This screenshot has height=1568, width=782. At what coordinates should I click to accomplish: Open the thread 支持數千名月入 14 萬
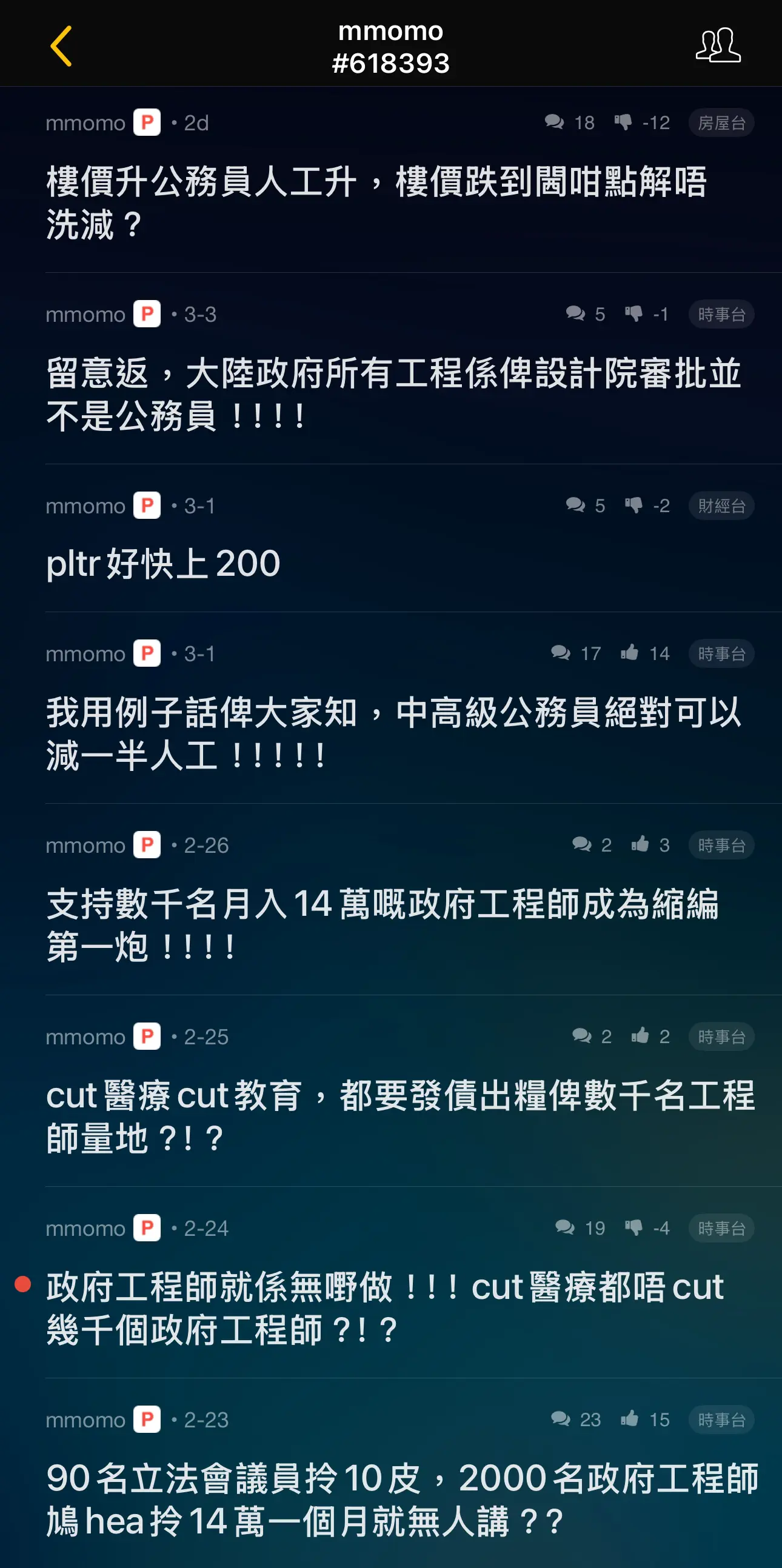click(x=390, y=899)
